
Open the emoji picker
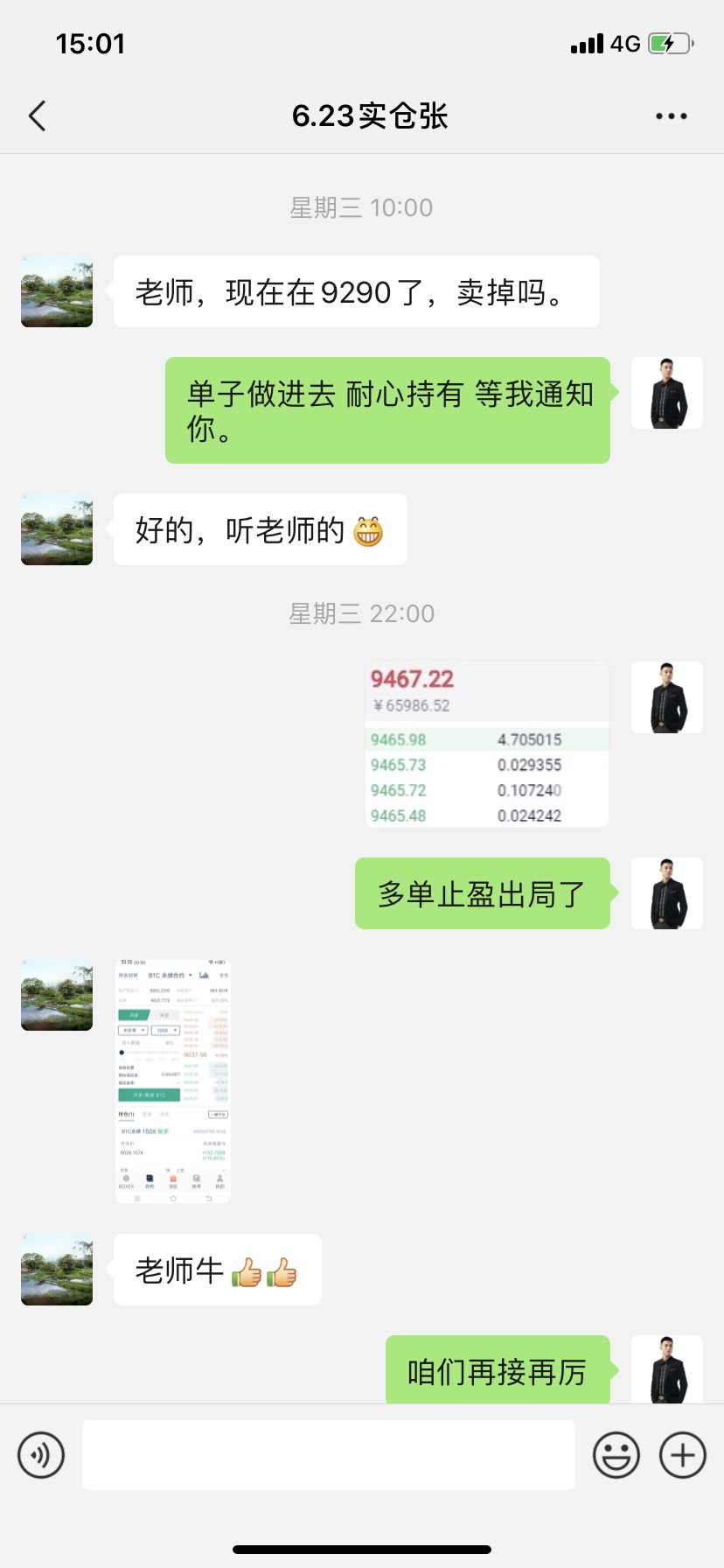click(615, 1454)
